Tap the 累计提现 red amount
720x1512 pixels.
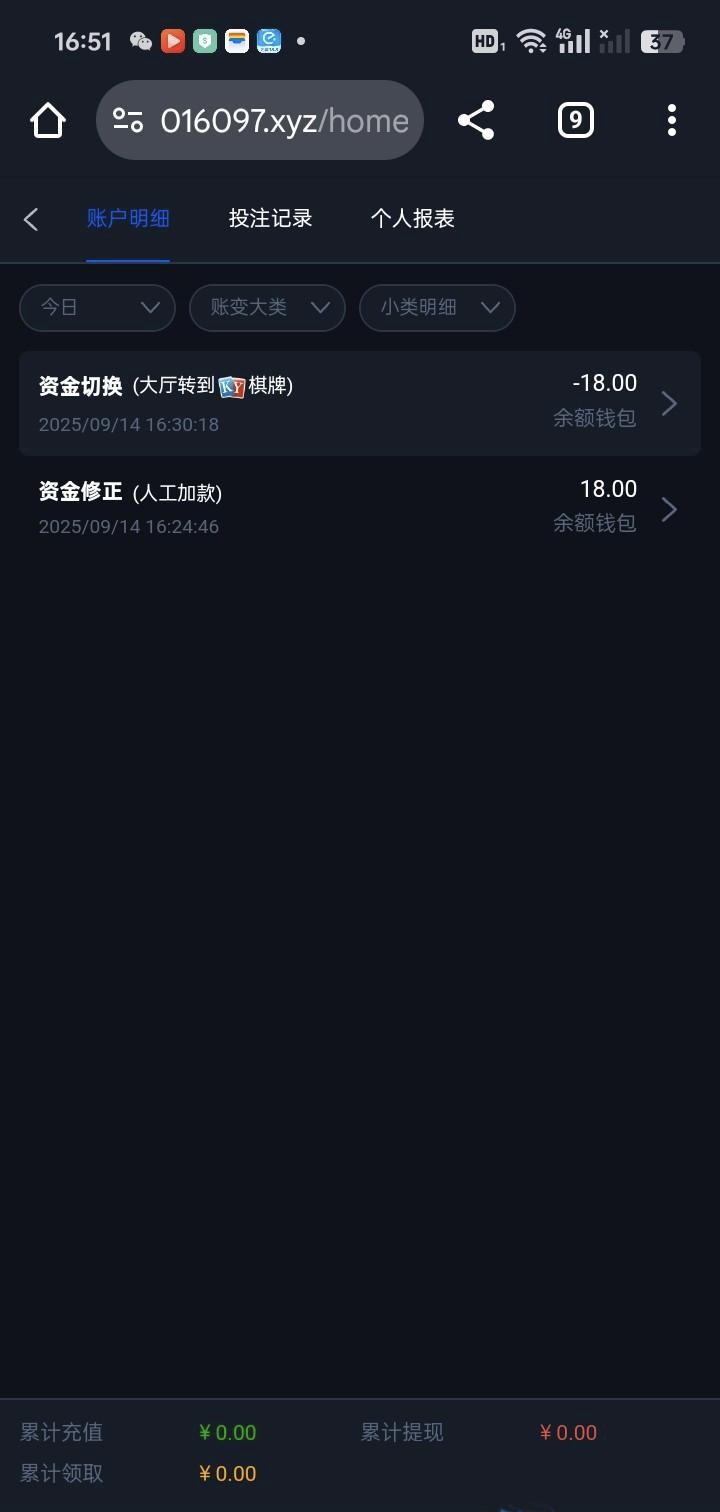pos(567,1432)
